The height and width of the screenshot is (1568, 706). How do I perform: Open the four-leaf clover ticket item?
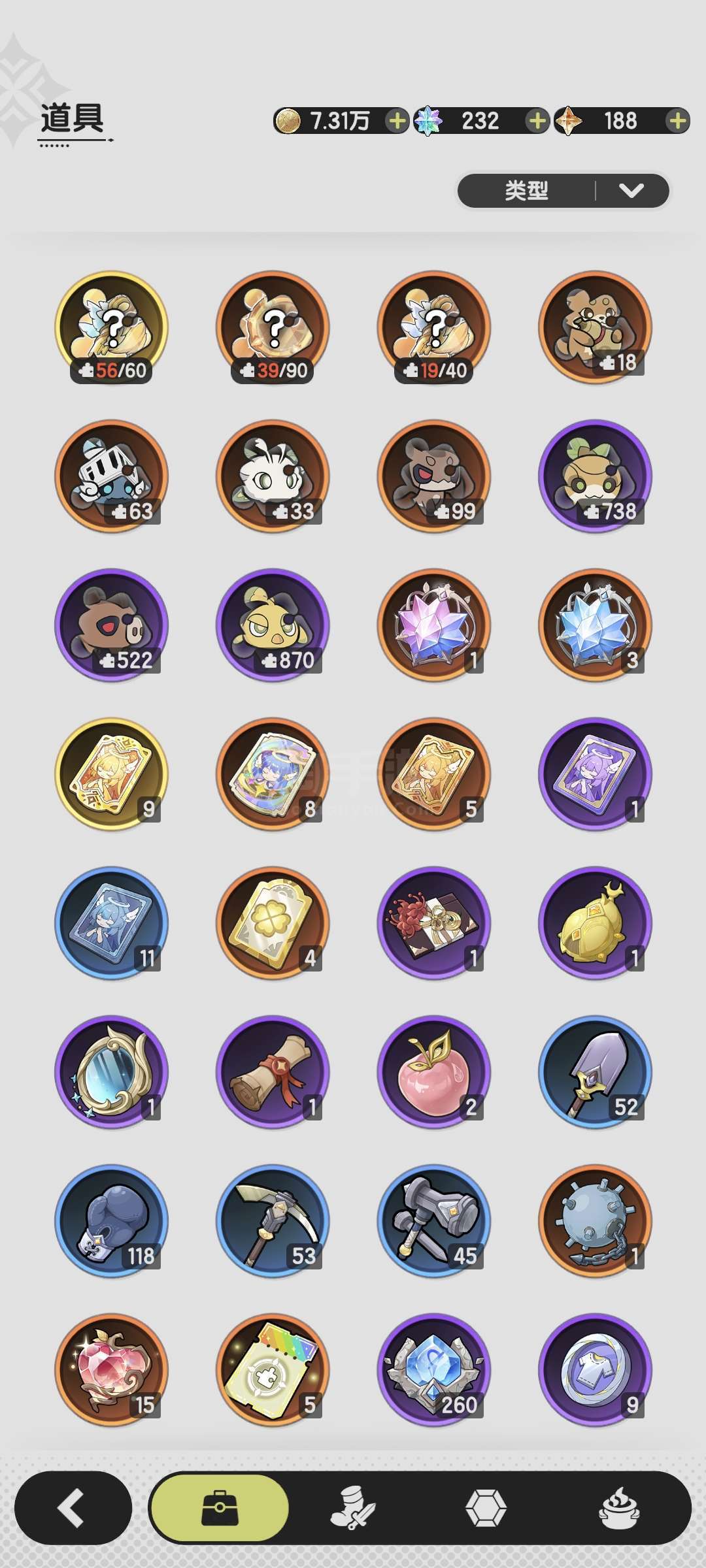pos(273,923)
